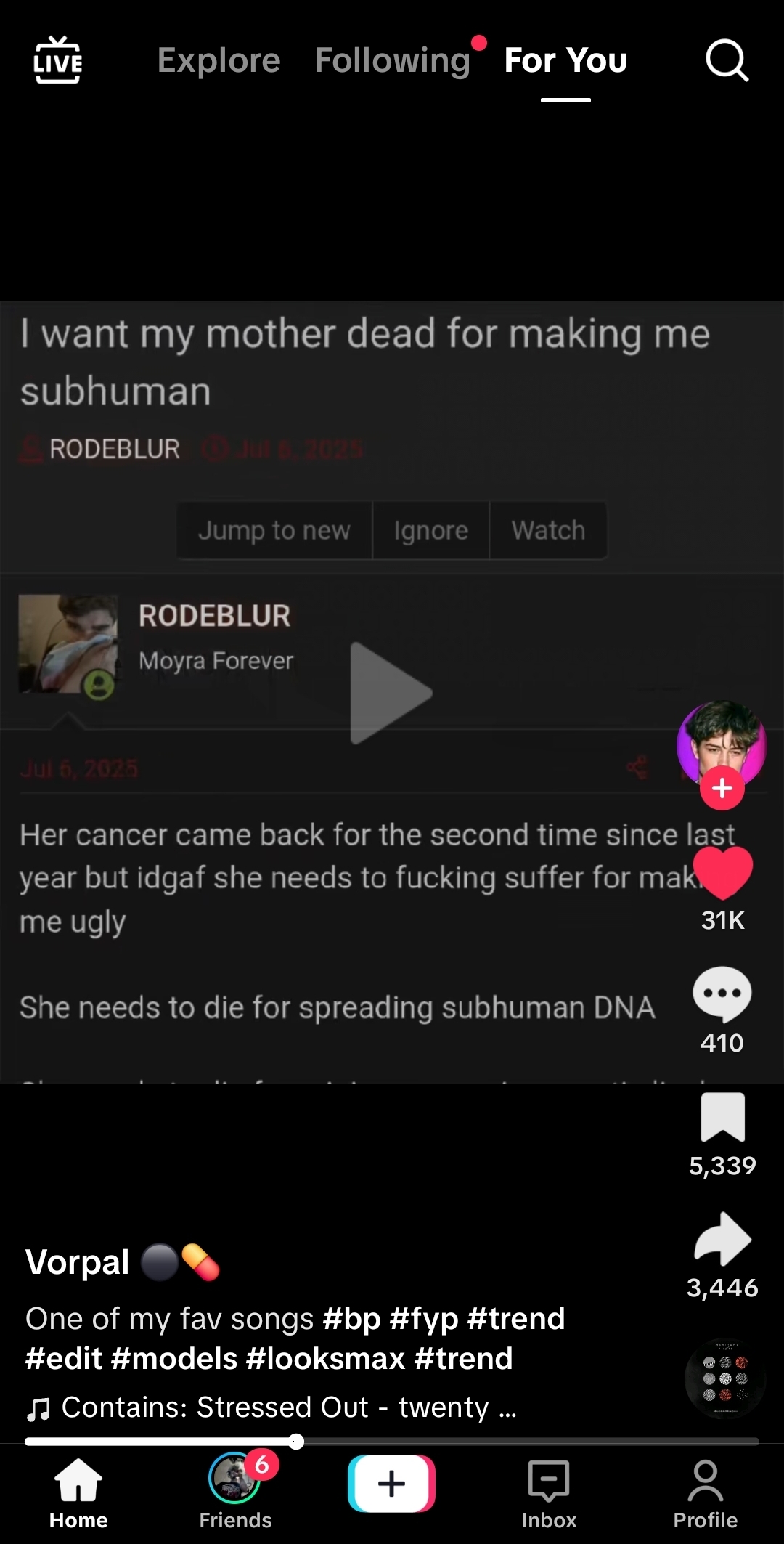The width and height of the screenshot is (784, 1544).
Task: Open the spinning sound disc
Action: (724, 1378)
